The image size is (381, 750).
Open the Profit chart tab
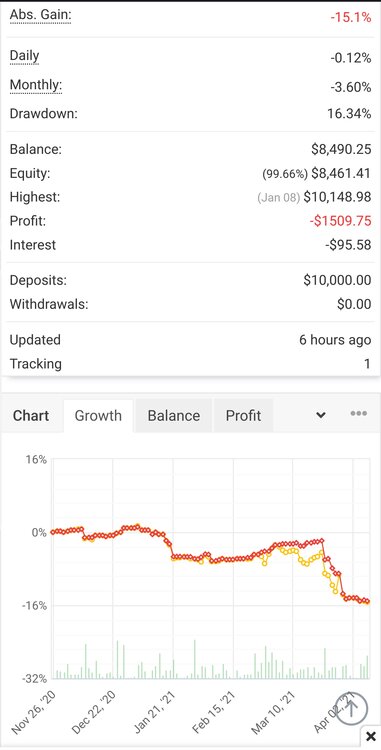[243, 416]
